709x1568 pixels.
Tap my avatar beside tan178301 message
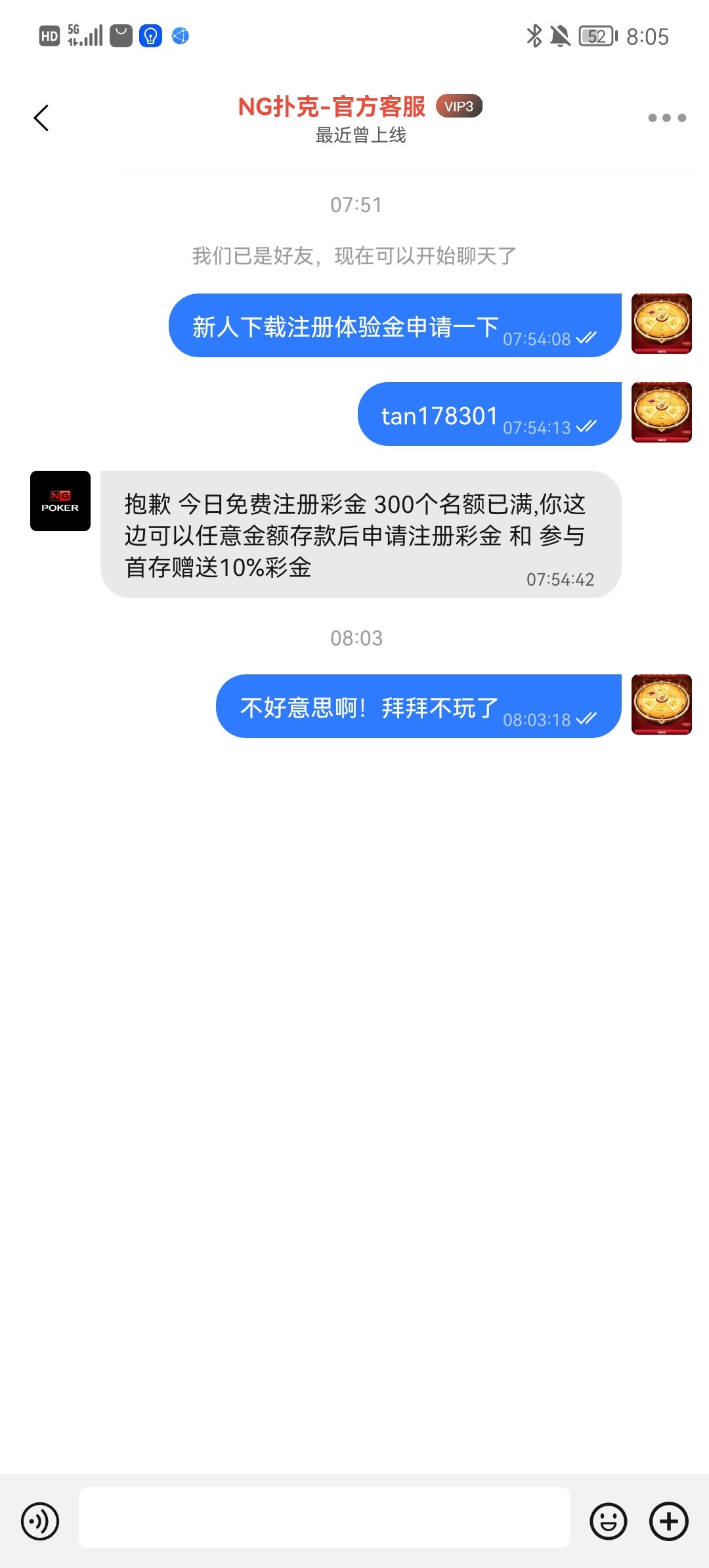(662, 412)
